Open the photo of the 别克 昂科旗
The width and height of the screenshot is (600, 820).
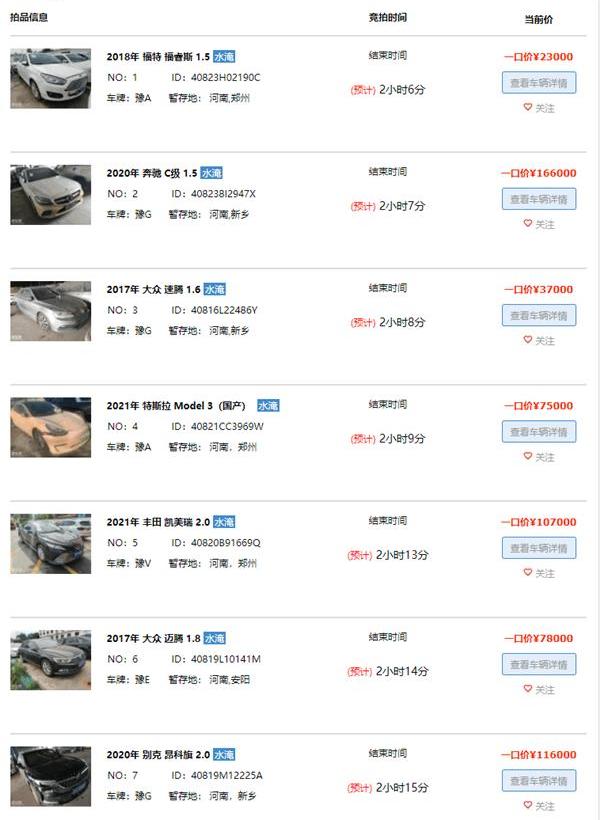click(50, 776)
